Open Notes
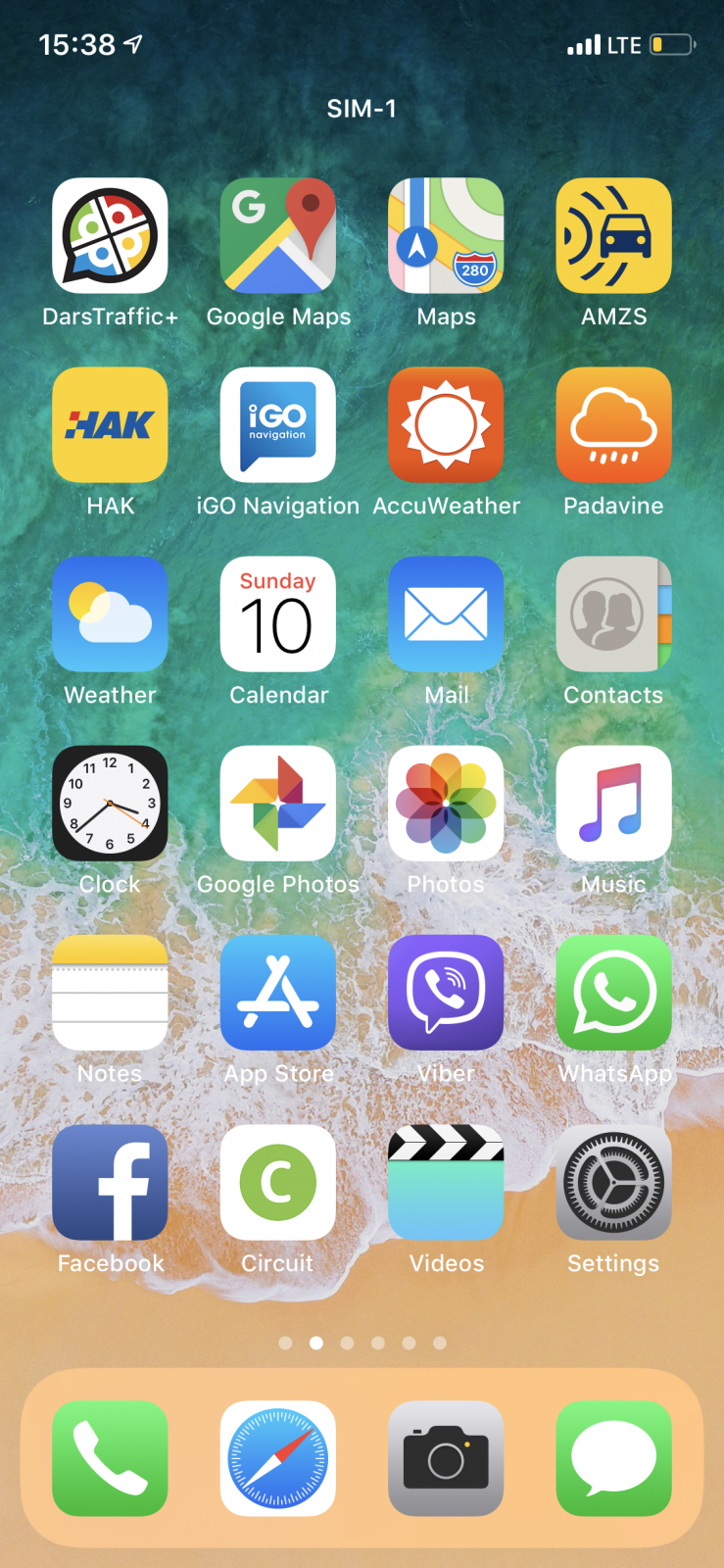This screenshot has width=724, height=1568. (x=110, y=993)
